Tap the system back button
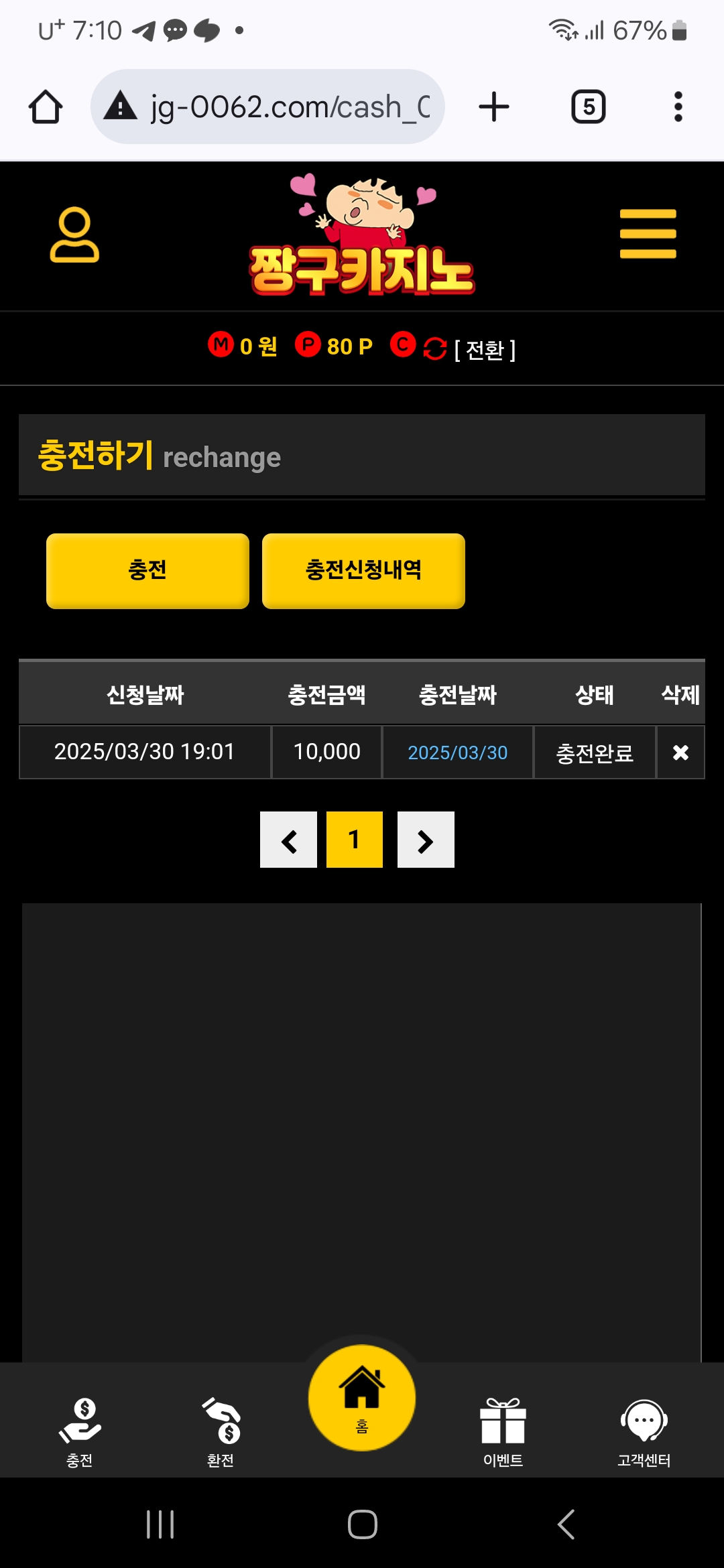Viewport: 724px width, 1568px height. [566, 1524]
